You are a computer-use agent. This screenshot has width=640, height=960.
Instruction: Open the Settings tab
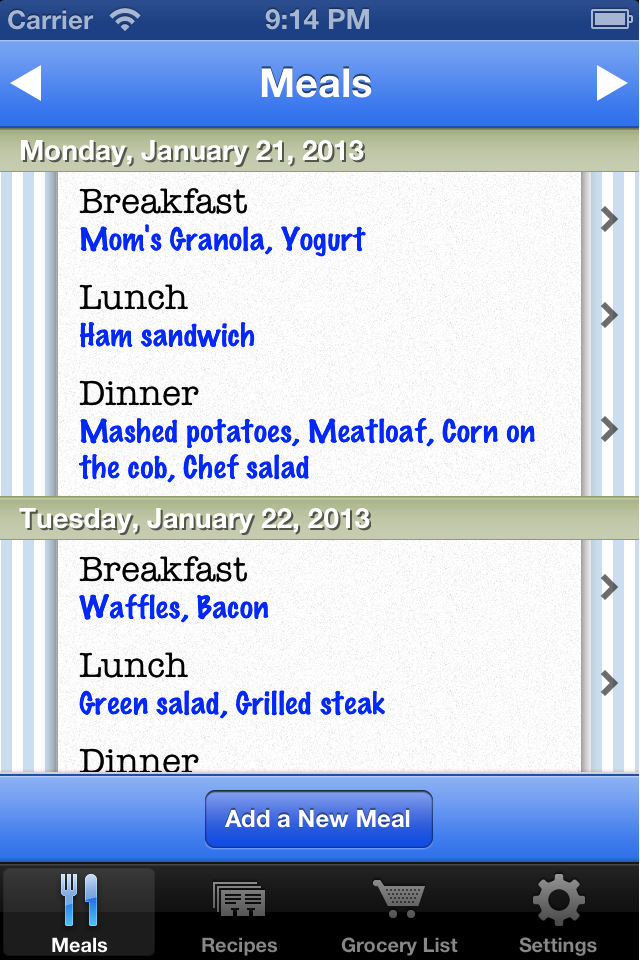point(558,912)
